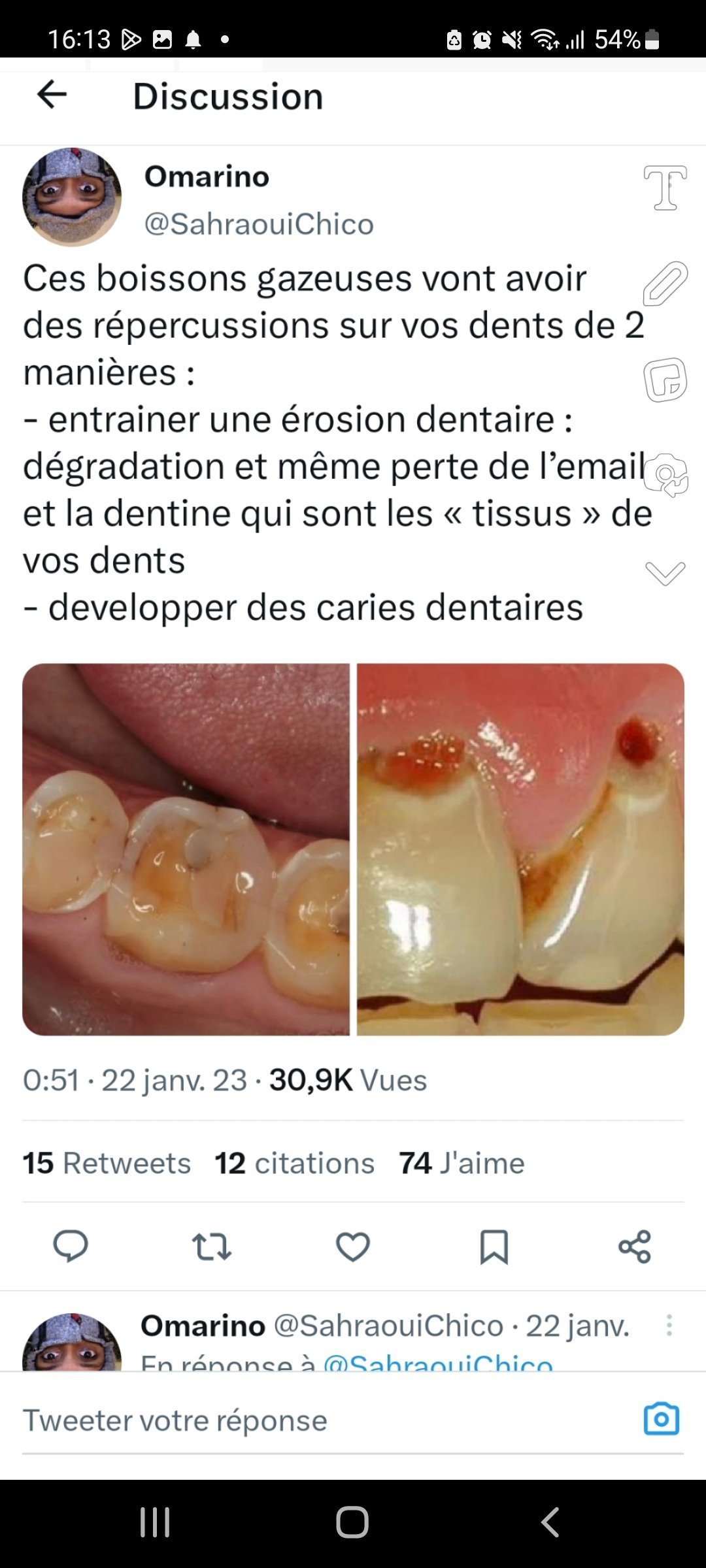Go to the system home screen
706x1568 pixels.
tap(352, 1522)
